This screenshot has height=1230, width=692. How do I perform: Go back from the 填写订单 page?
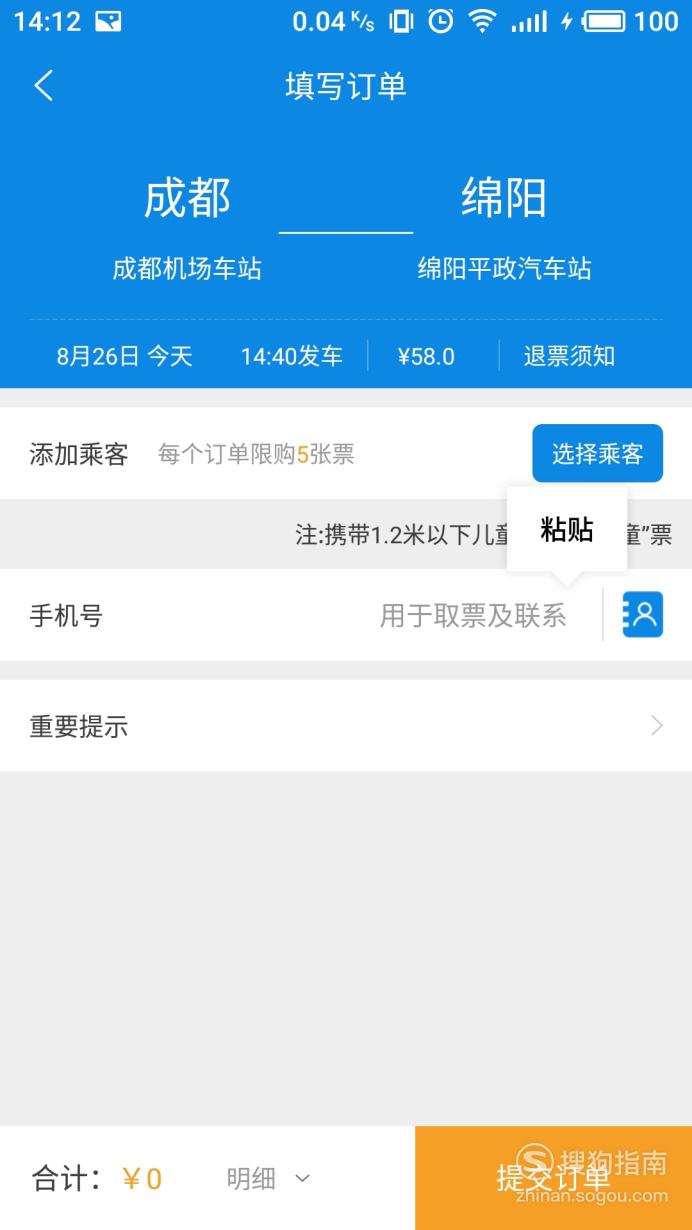(x=44, y=86)
